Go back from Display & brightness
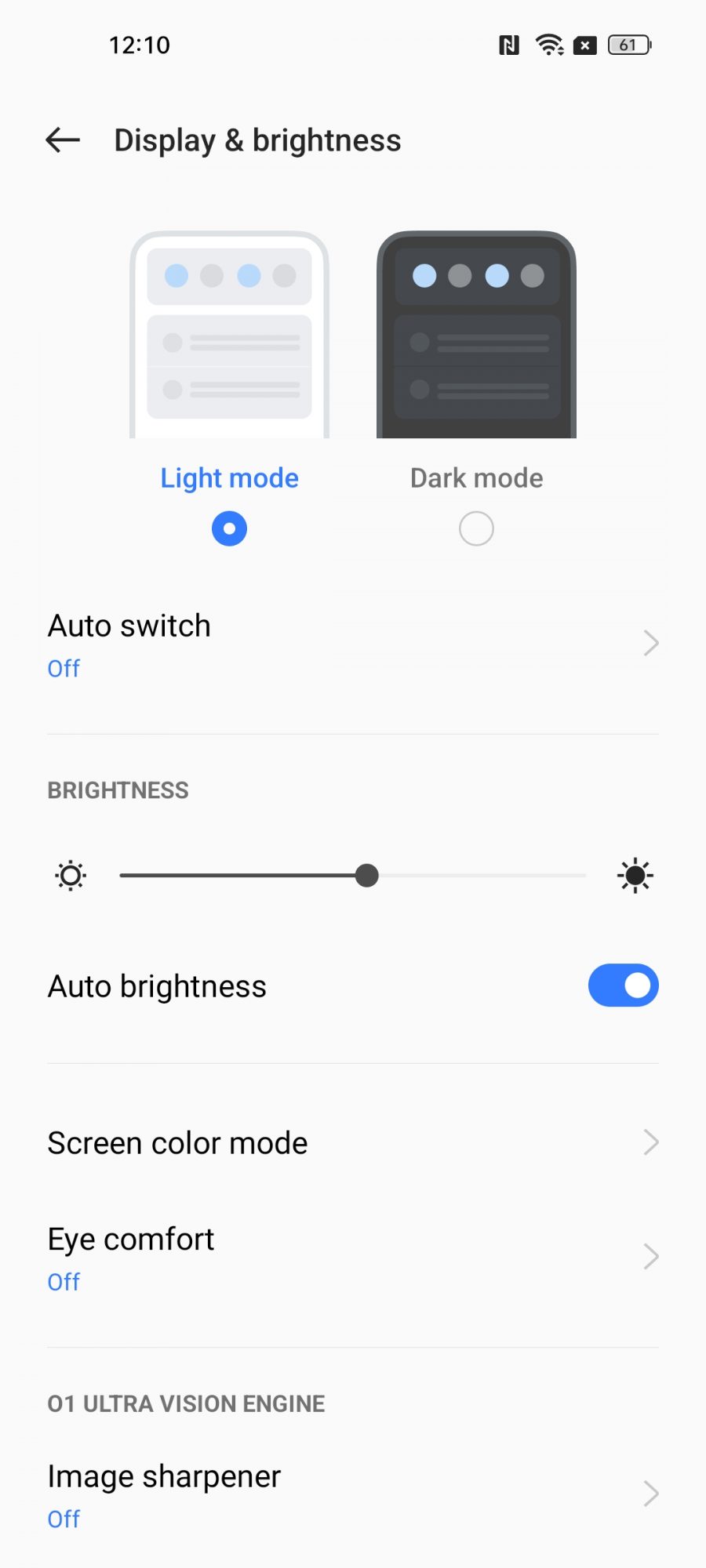This screenshot has height=1568, width=706. coord(63,140)
